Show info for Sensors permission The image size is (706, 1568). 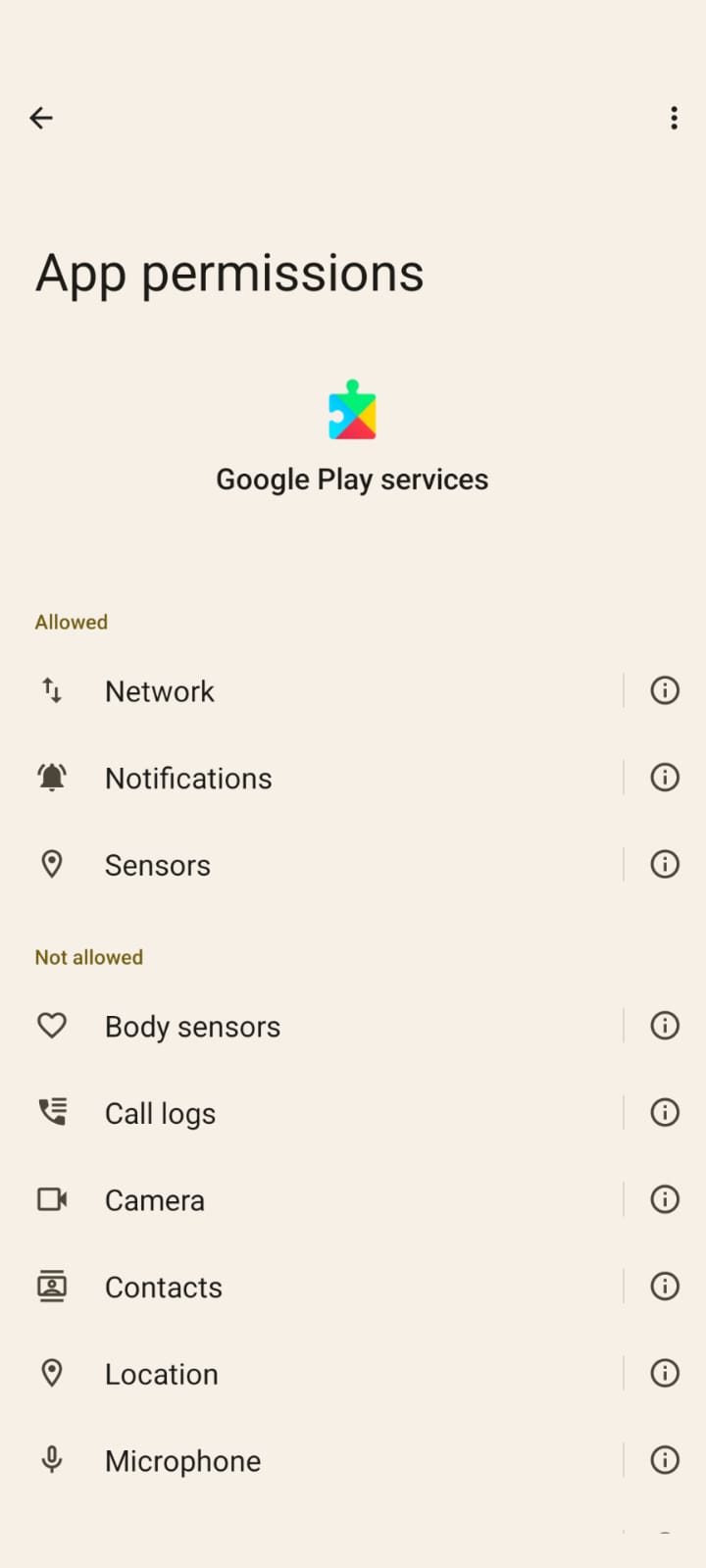click(665, 865)
